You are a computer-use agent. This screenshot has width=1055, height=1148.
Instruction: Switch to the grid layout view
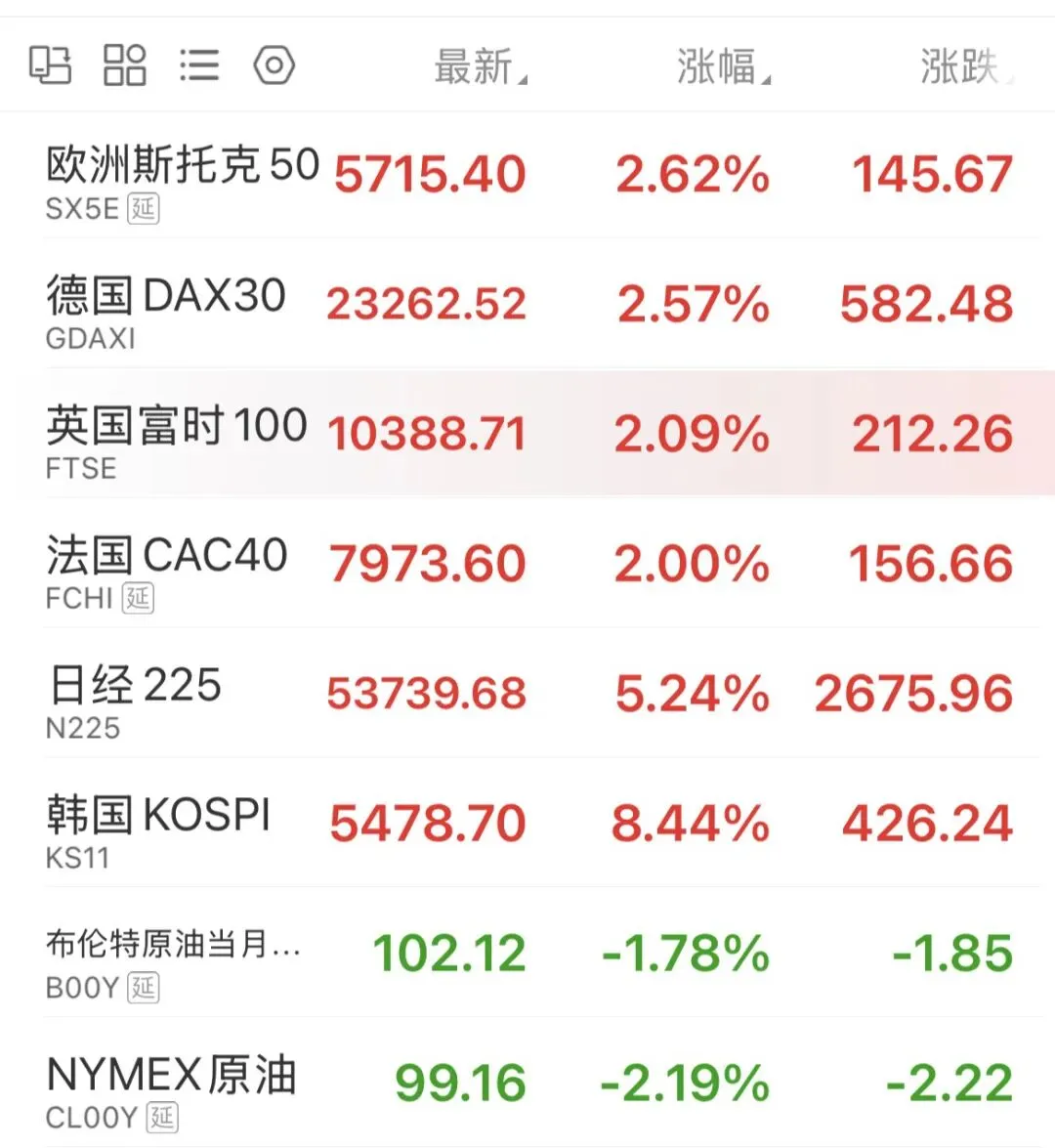click(x=125, y=65)
